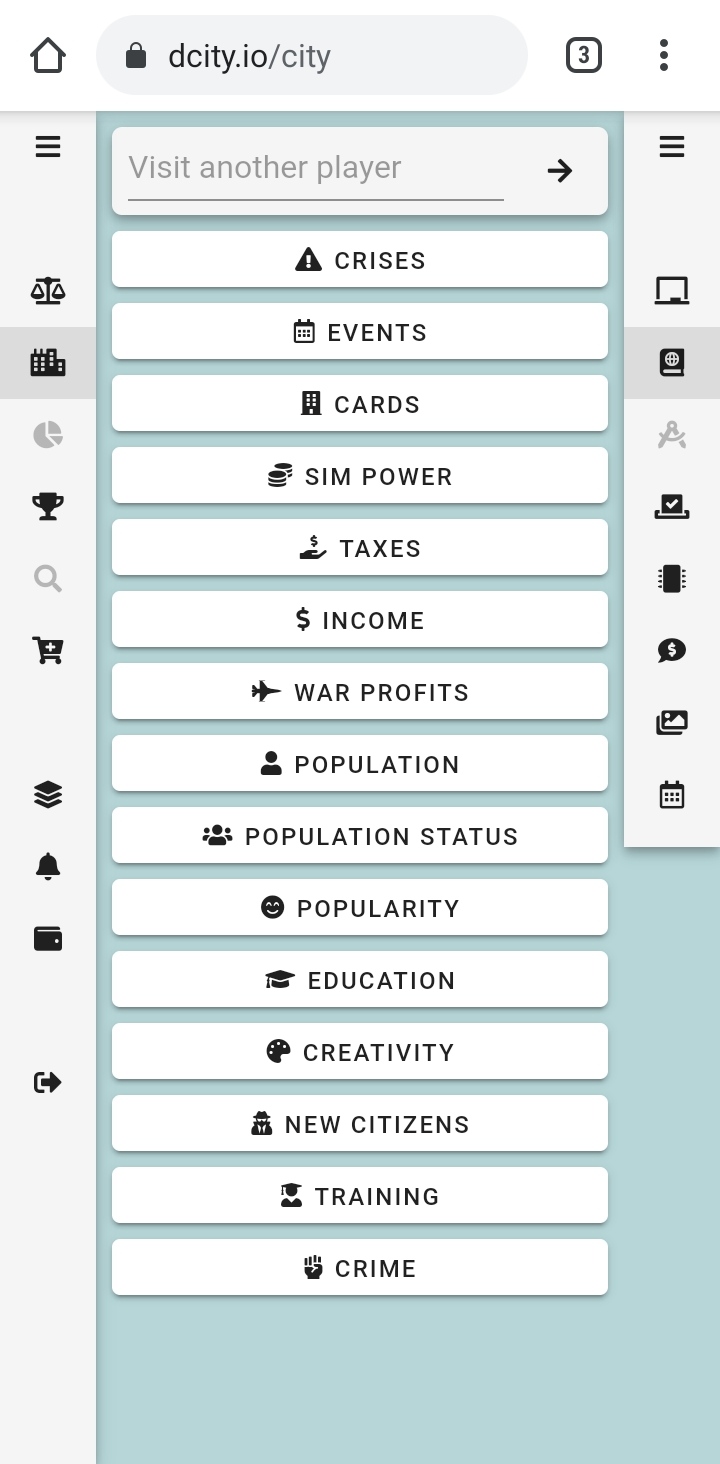Check the Crime section

pos(360,1268)
